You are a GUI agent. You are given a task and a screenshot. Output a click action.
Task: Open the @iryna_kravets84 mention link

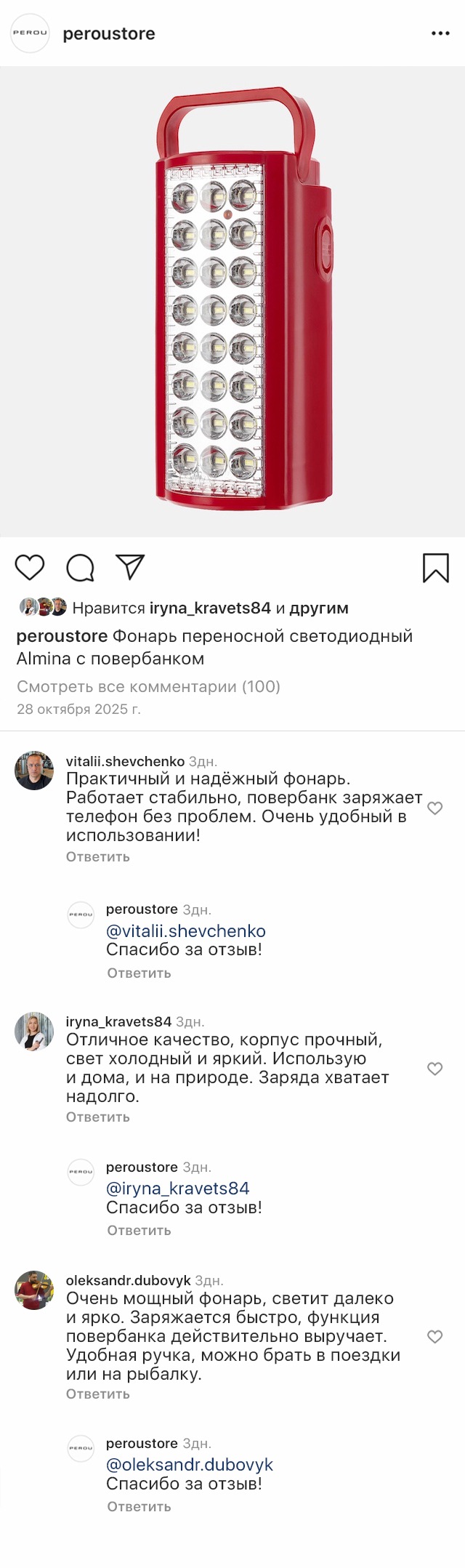click(177, 1188)
